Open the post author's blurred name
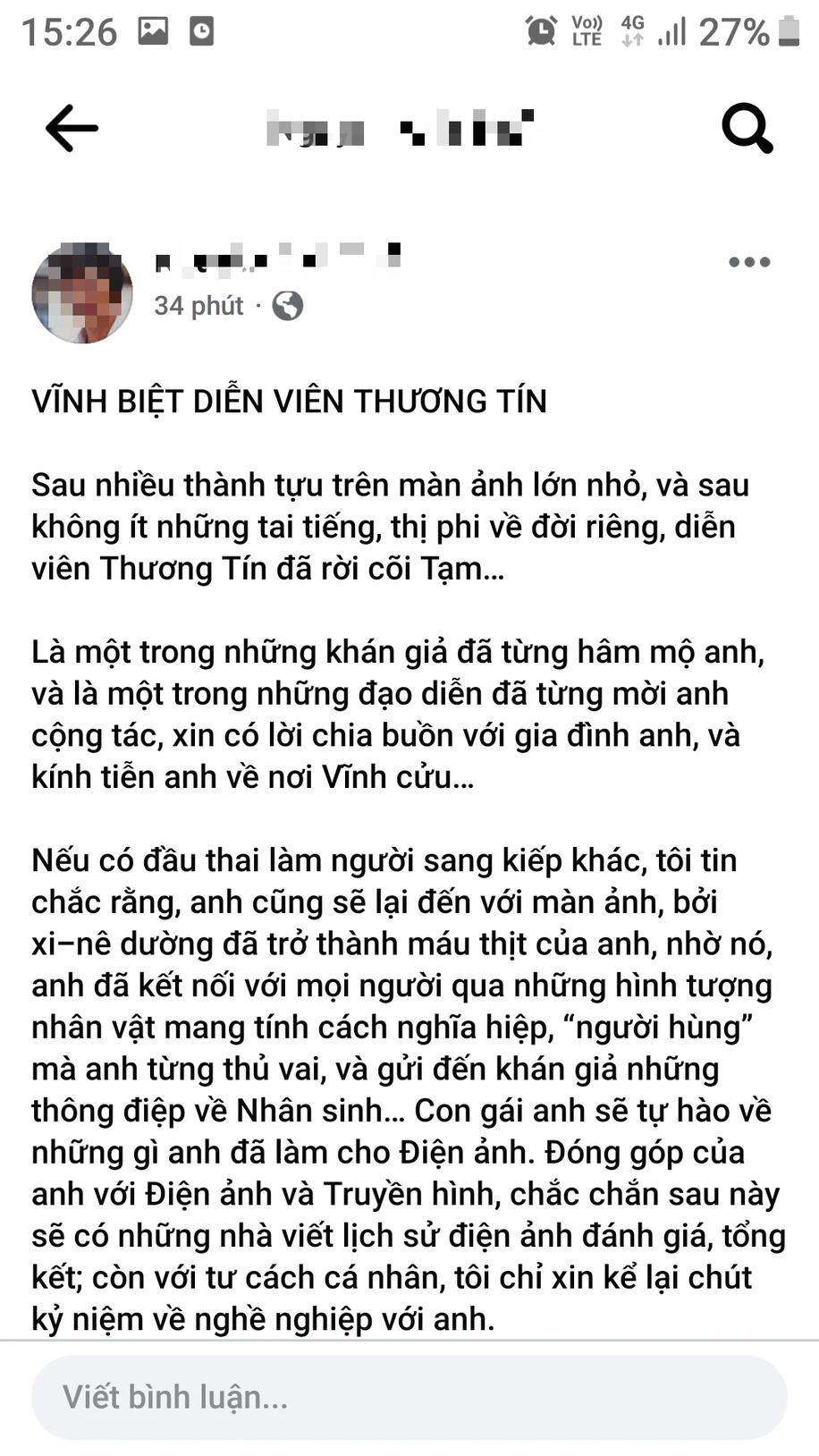 coord(277,258)
